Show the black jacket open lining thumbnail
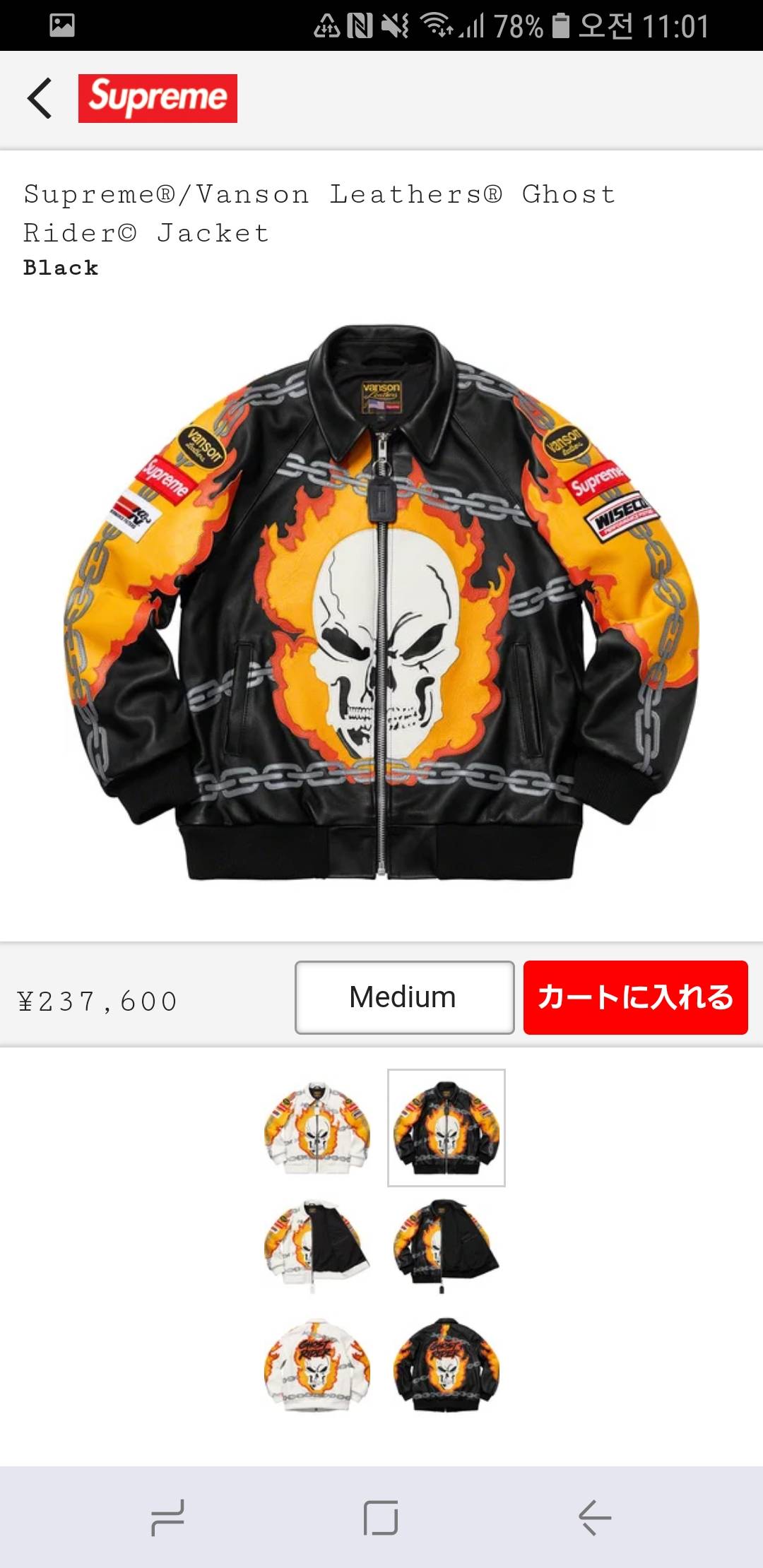 (x=446, y=1243)
